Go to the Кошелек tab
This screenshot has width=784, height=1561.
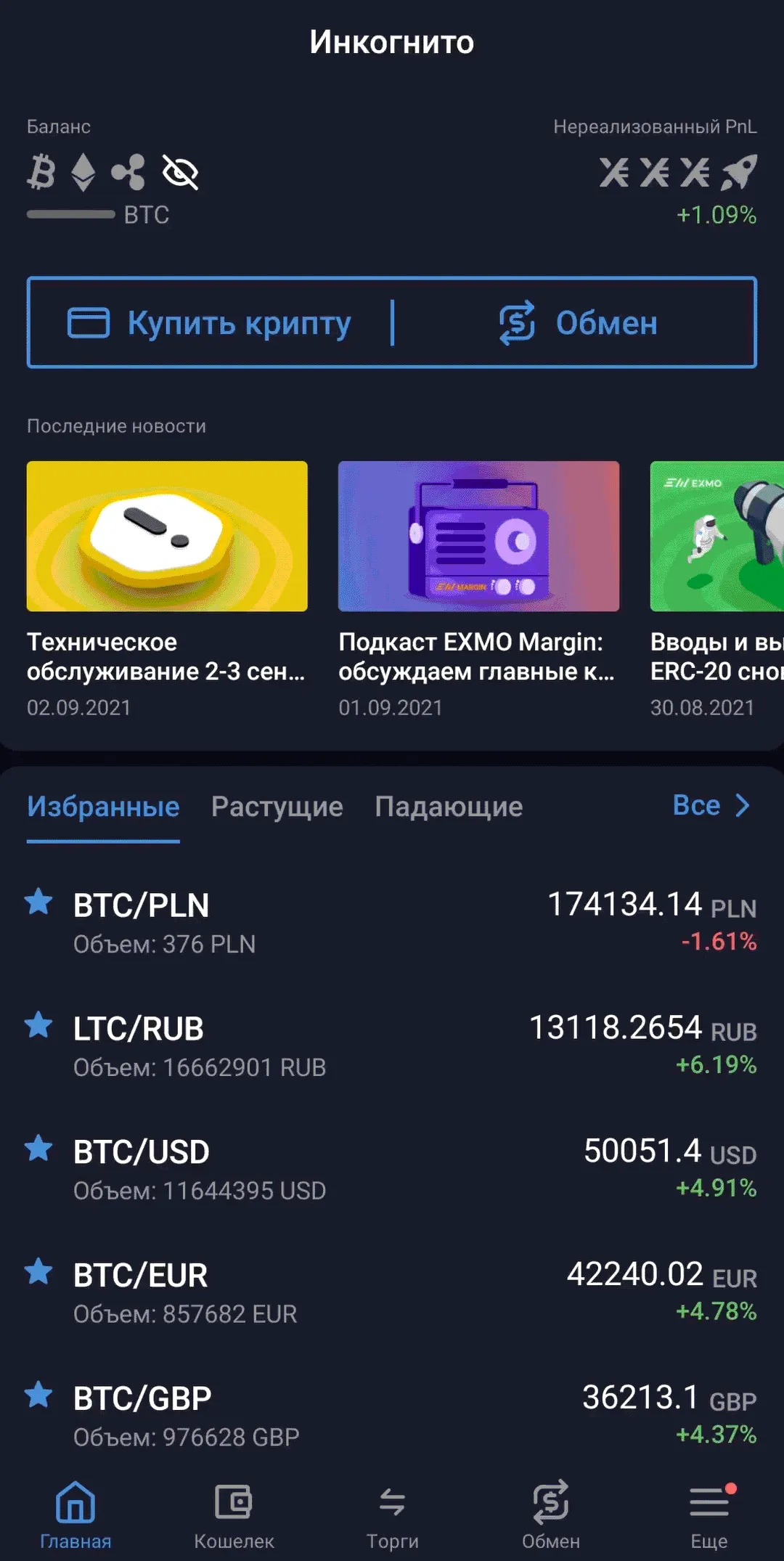pyautogui.click(x=234, y=1515)
